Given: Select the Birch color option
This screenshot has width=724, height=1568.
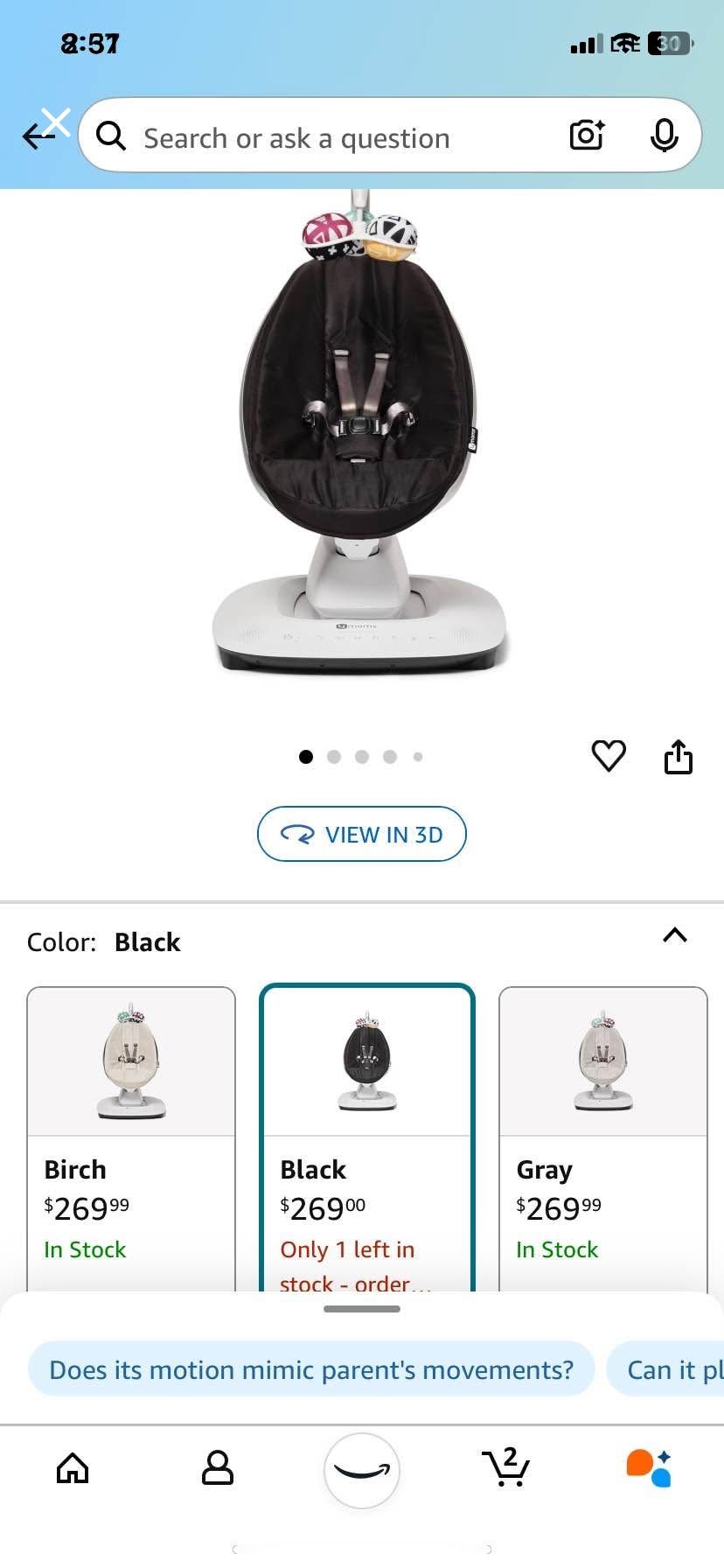Looking at the screenshot, I should click(x=131, y=1137).
